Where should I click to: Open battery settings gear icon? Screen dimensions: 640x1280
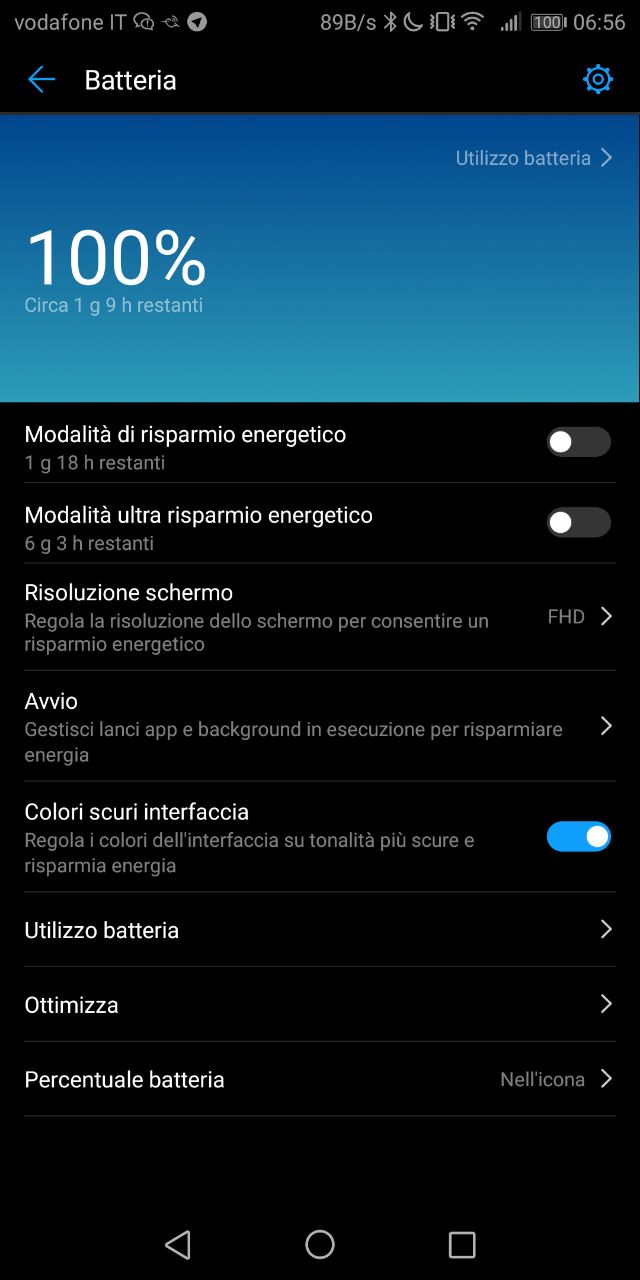[x=597, y=80]
